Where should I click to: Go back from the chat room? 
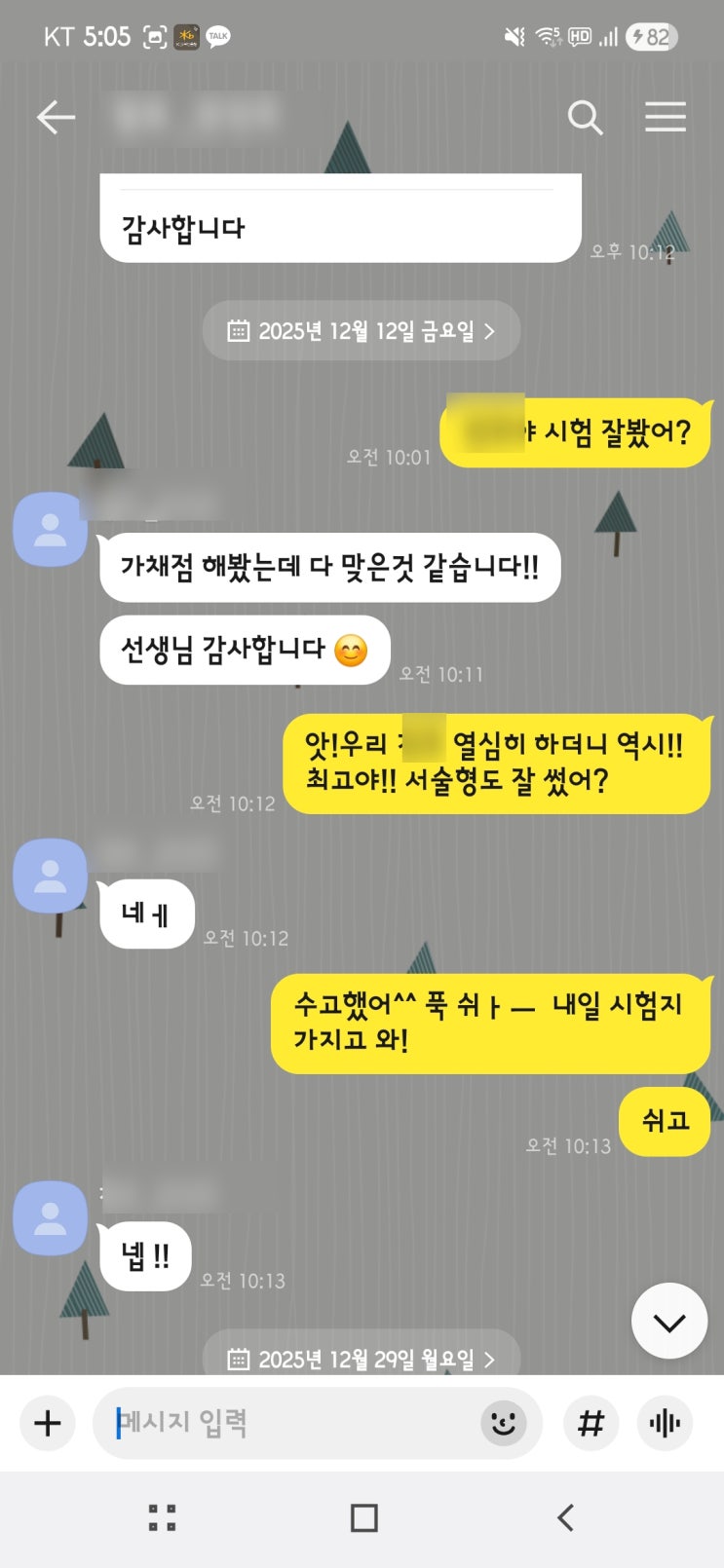coord(56,118)
